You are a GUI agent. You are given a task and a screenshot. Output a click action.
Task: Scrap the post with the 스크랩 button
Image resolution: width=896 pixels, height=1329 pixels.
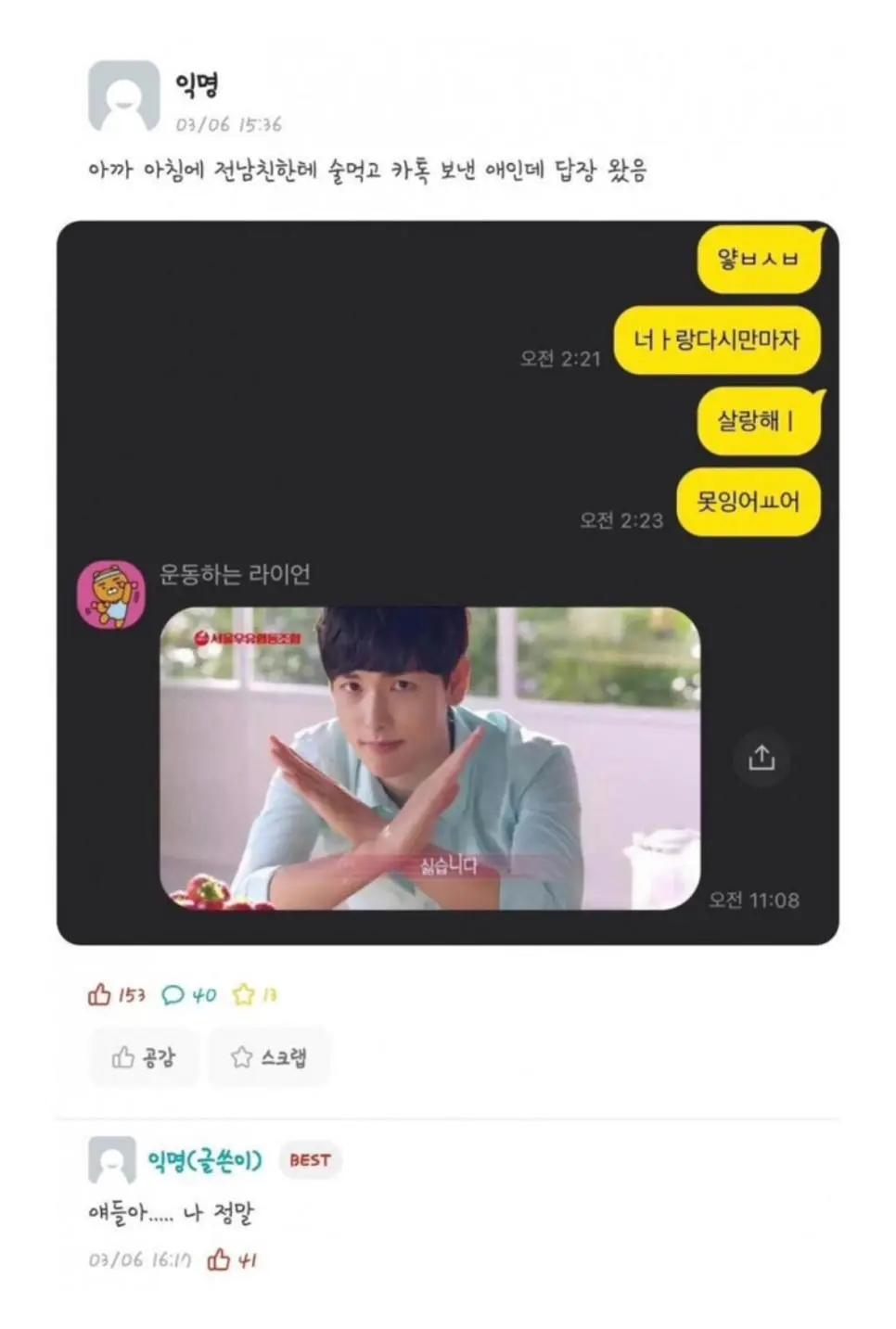coord(269,1057)
